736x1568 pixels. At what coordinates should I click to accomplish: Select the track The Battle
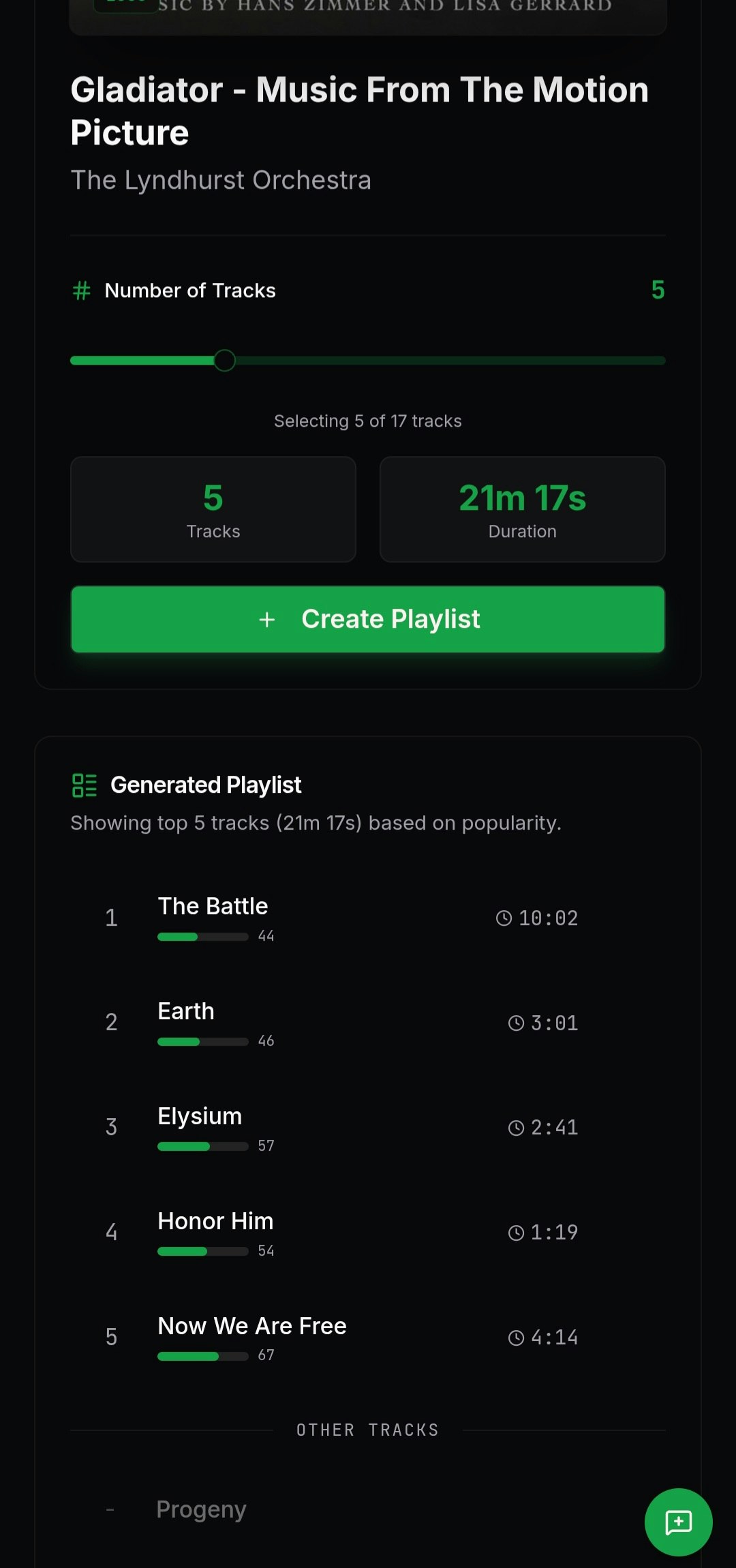point(213,905)
